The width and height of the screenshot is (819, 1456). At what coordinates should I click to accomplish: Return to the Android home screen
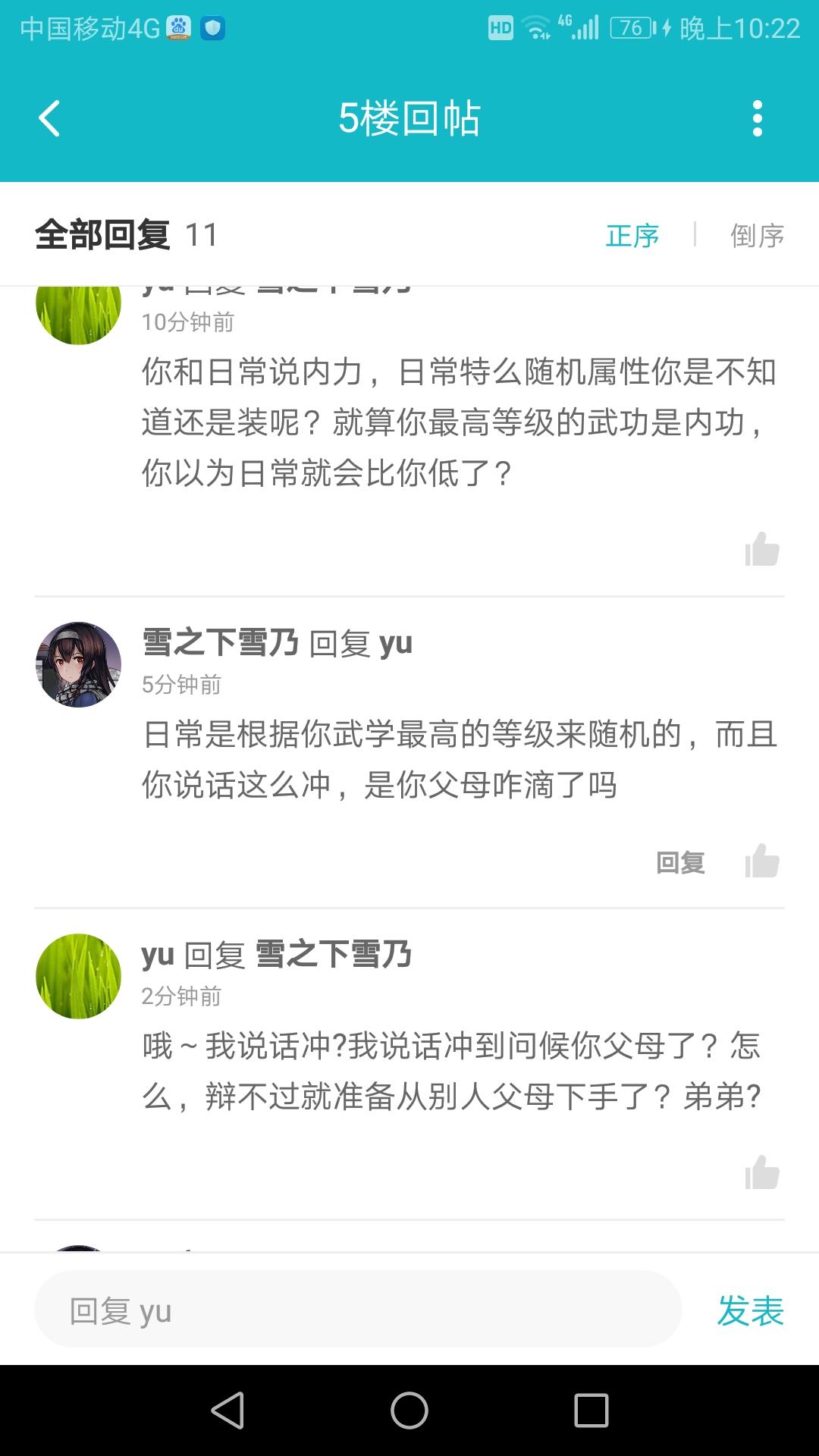(x=409, y=1410)
